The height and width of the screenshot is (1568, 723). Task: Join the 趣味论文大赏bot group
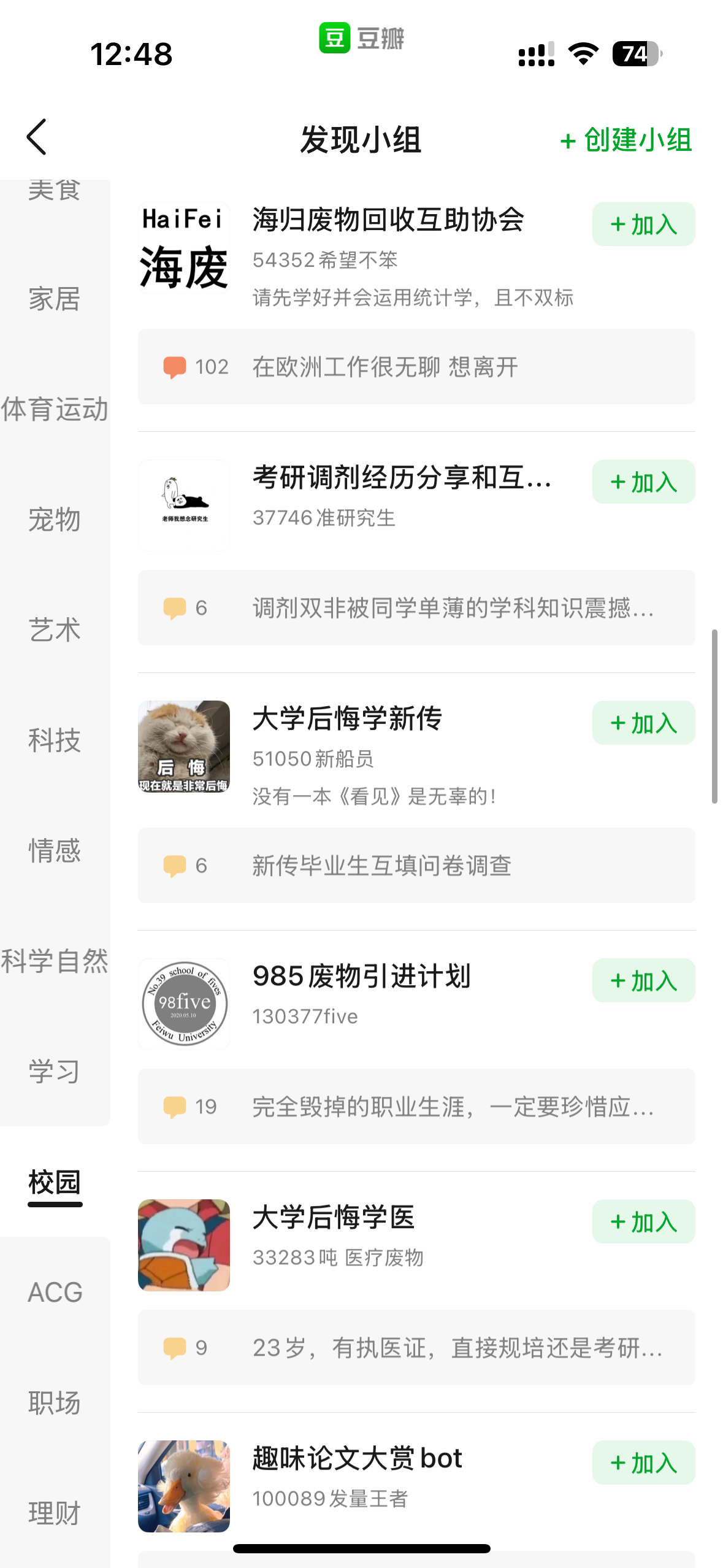(643, 1463)
